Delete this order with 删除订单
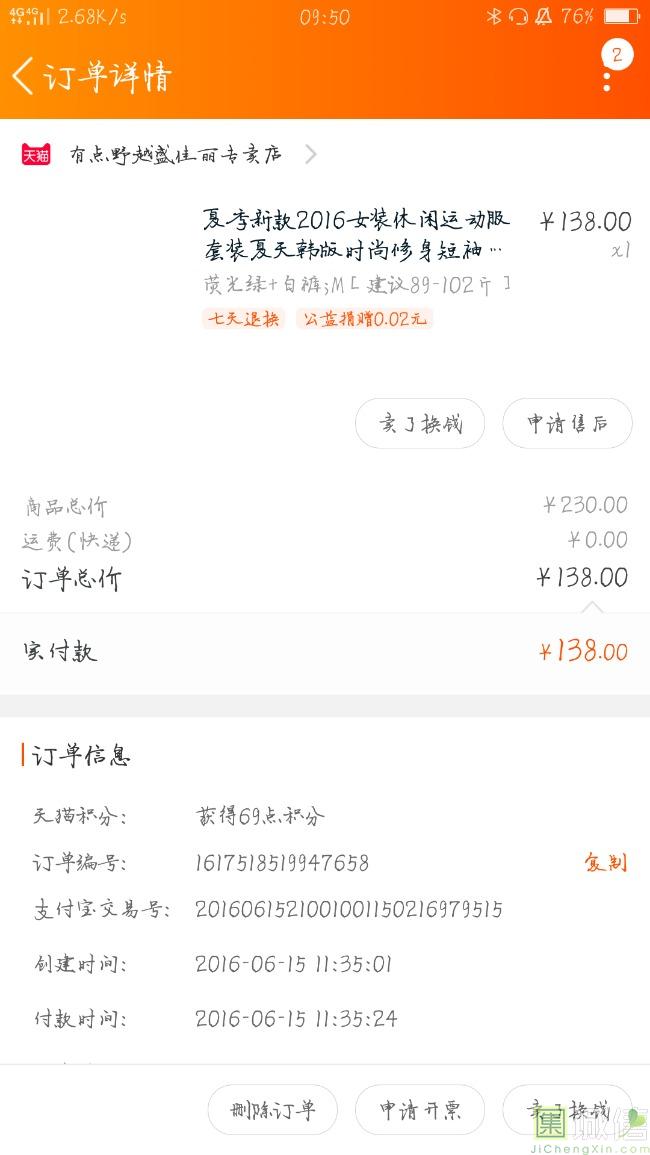Image resolution: width=650 pixels, height=1155 pixels. click(x=272, y=1109)
